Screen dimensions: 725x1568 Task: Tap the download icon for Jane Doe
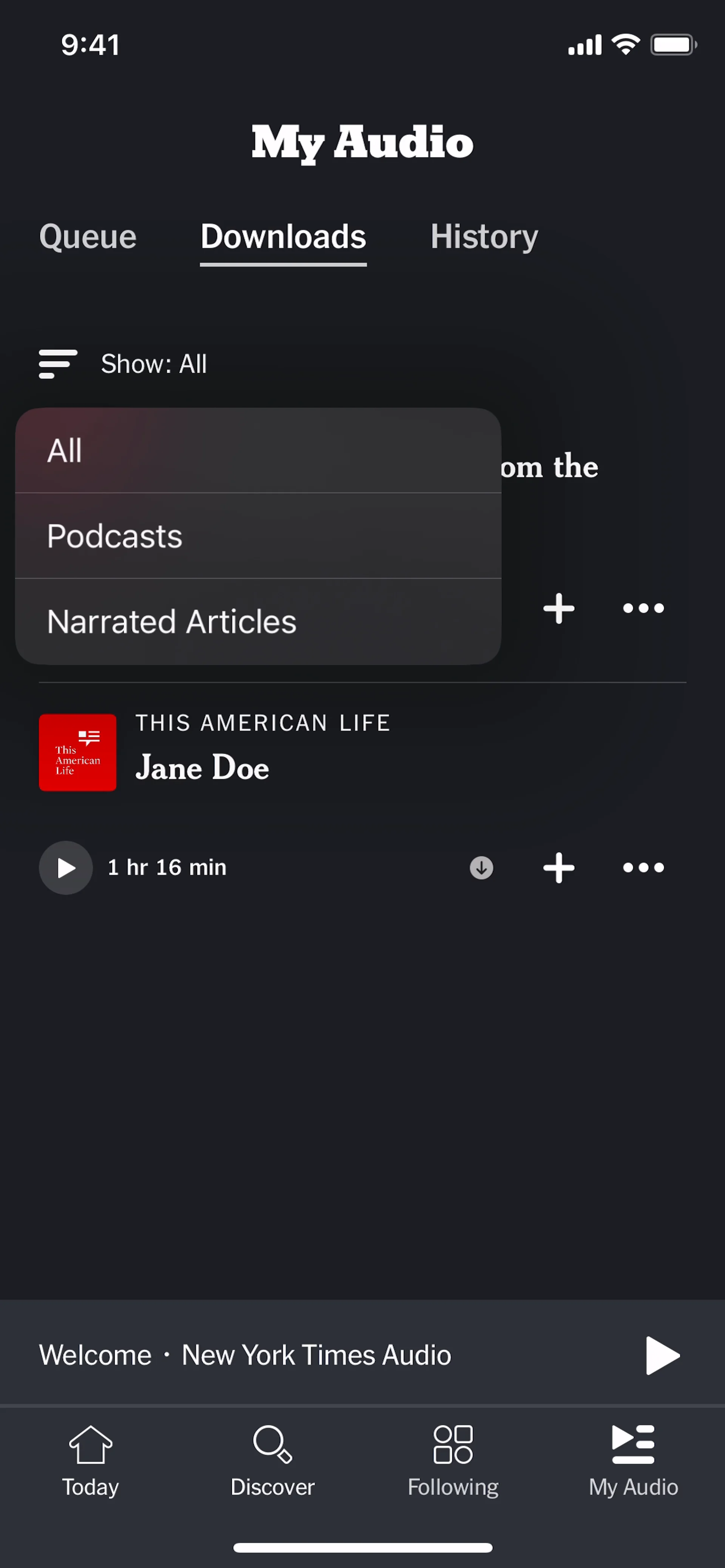click(481, 867)
